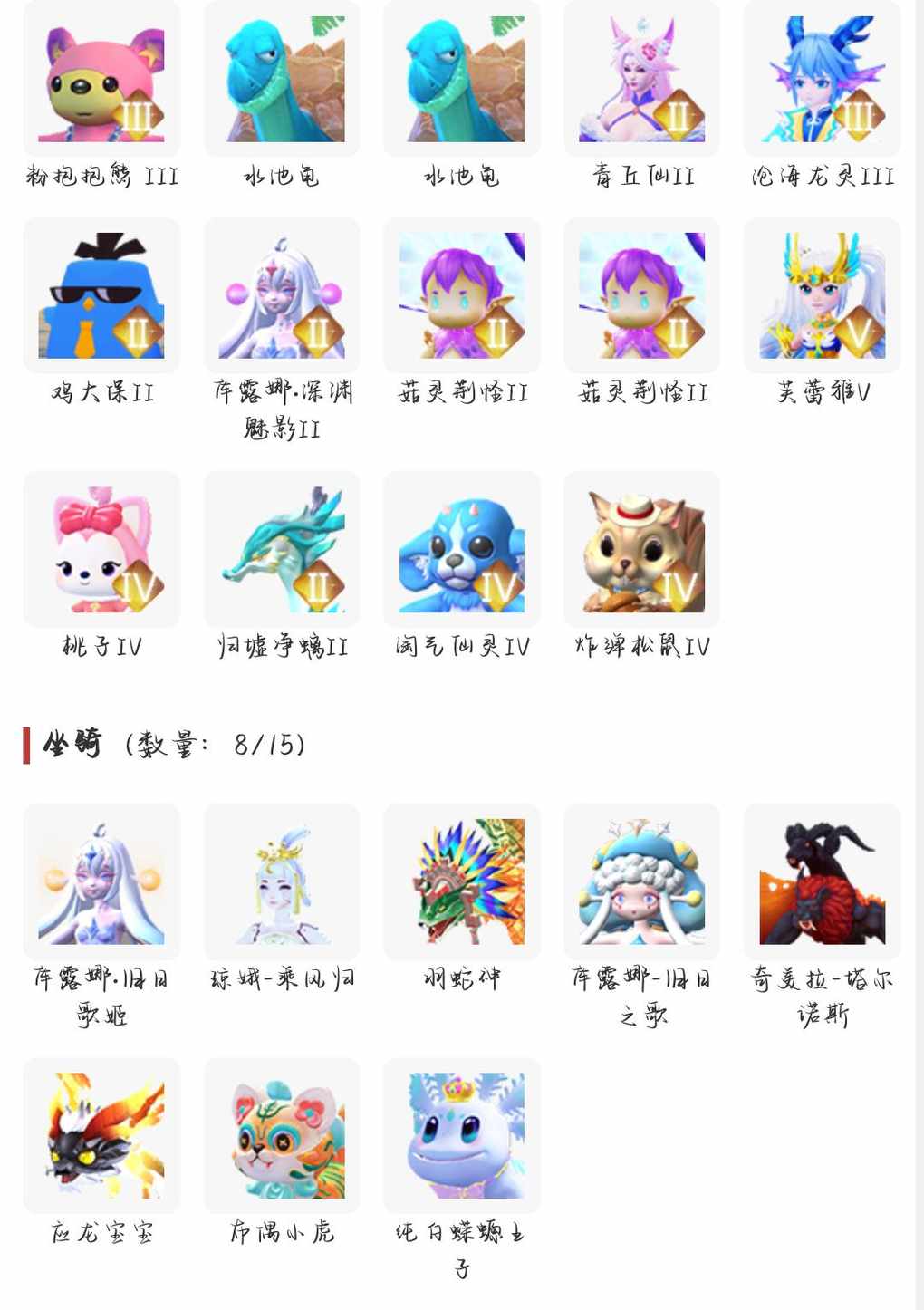View the 羽蛇神 mount tile

coord(462,882)
